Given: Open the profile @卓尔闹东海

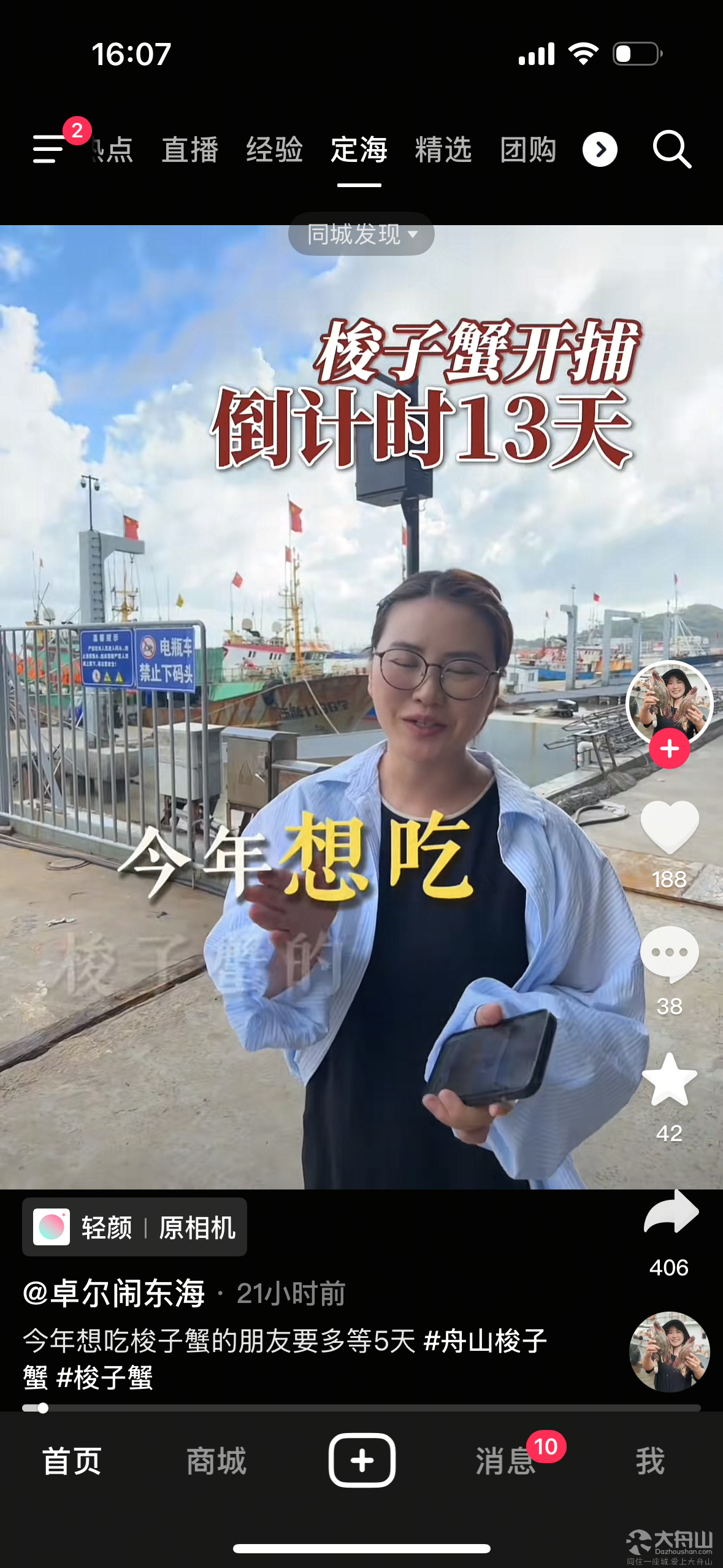Looking at the screenshot, I should coord(113,1293).
